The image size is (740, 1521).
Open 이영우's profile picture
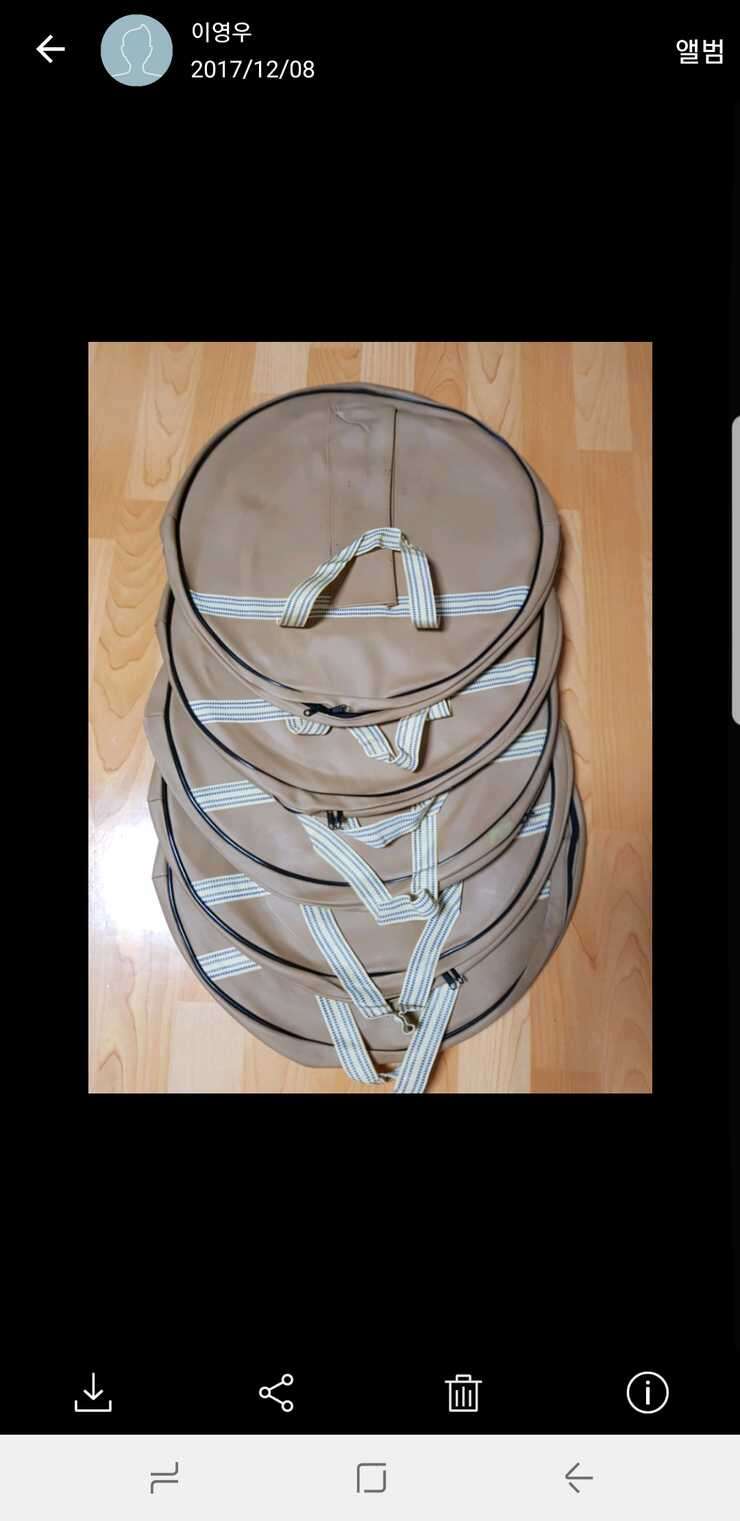137,50
